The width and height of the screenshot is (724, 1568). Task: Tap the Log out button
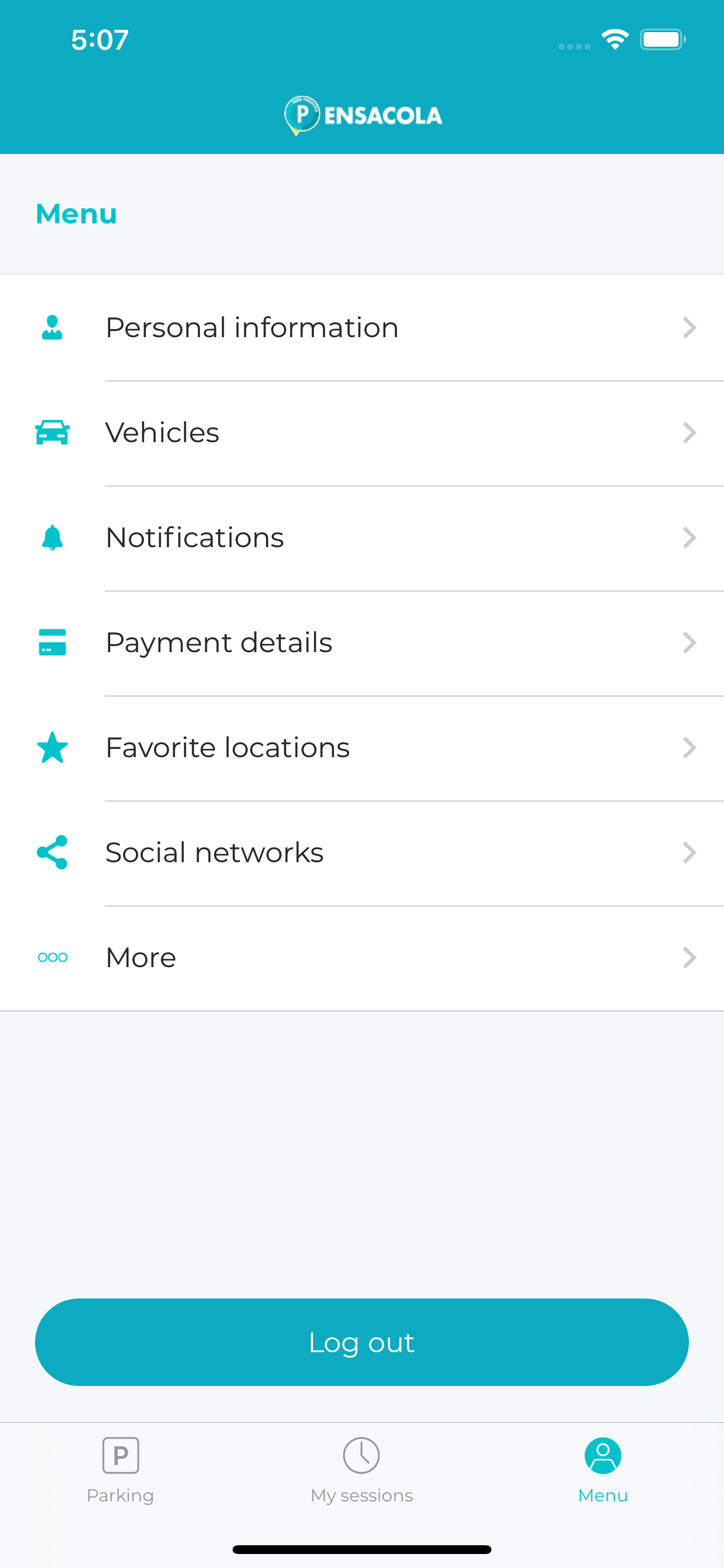[362, 1342]
